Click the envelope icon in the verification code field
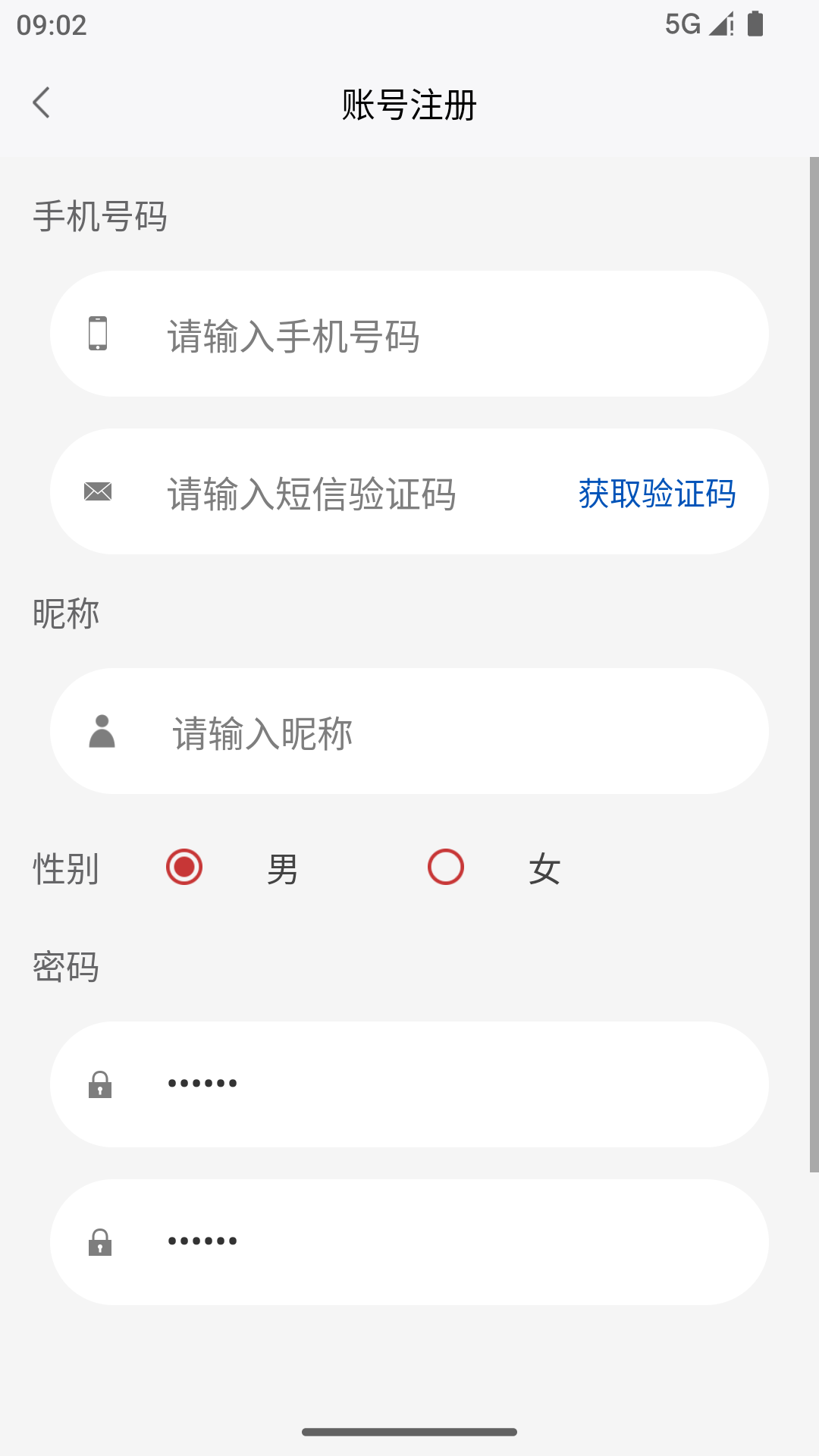This screenshot has width=819, height=1456. tap(98, 491)
